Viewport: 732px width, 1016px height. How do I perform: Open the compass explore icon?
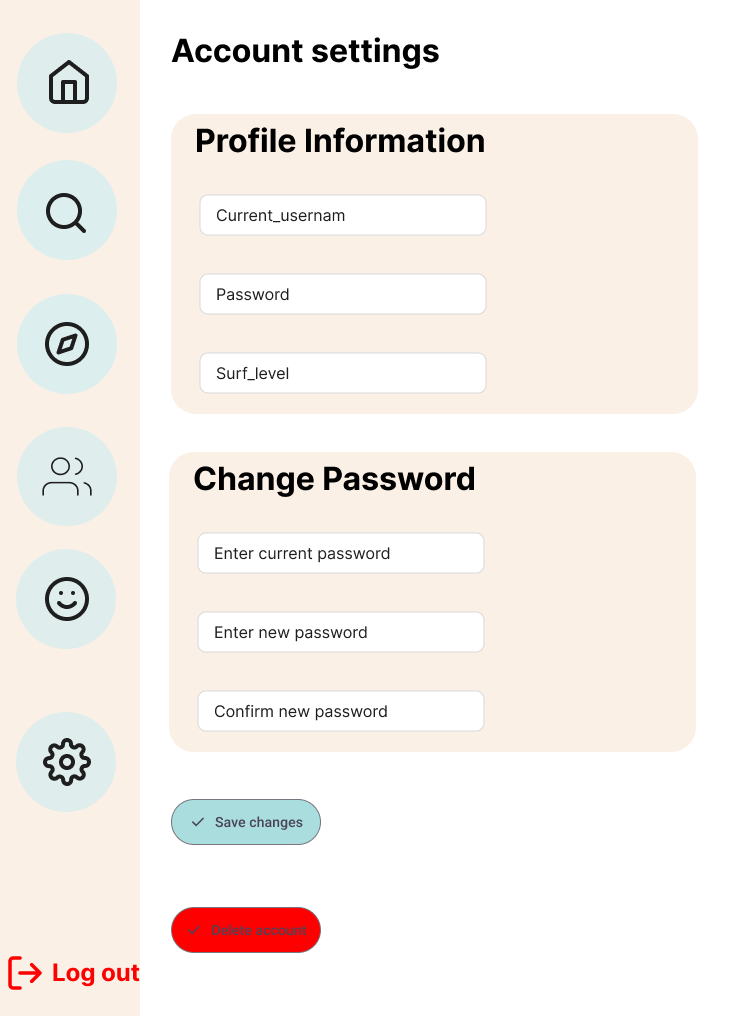point(67,344)
